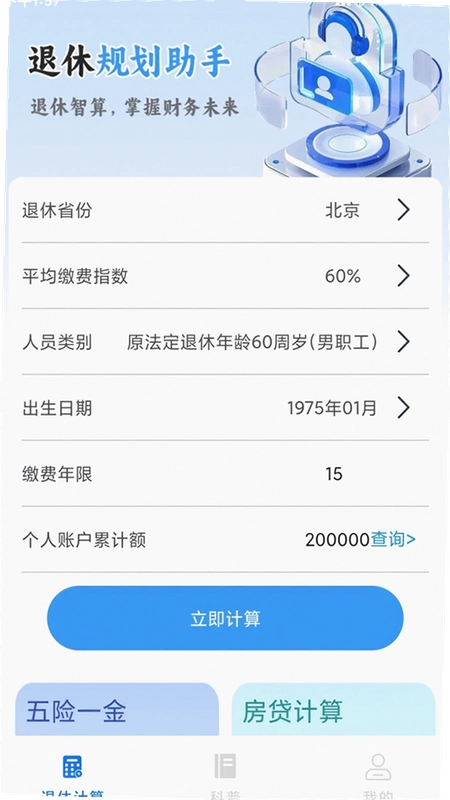450x800 pixels.
Task: Tap the 查询 link
Action: click(393, 539)
